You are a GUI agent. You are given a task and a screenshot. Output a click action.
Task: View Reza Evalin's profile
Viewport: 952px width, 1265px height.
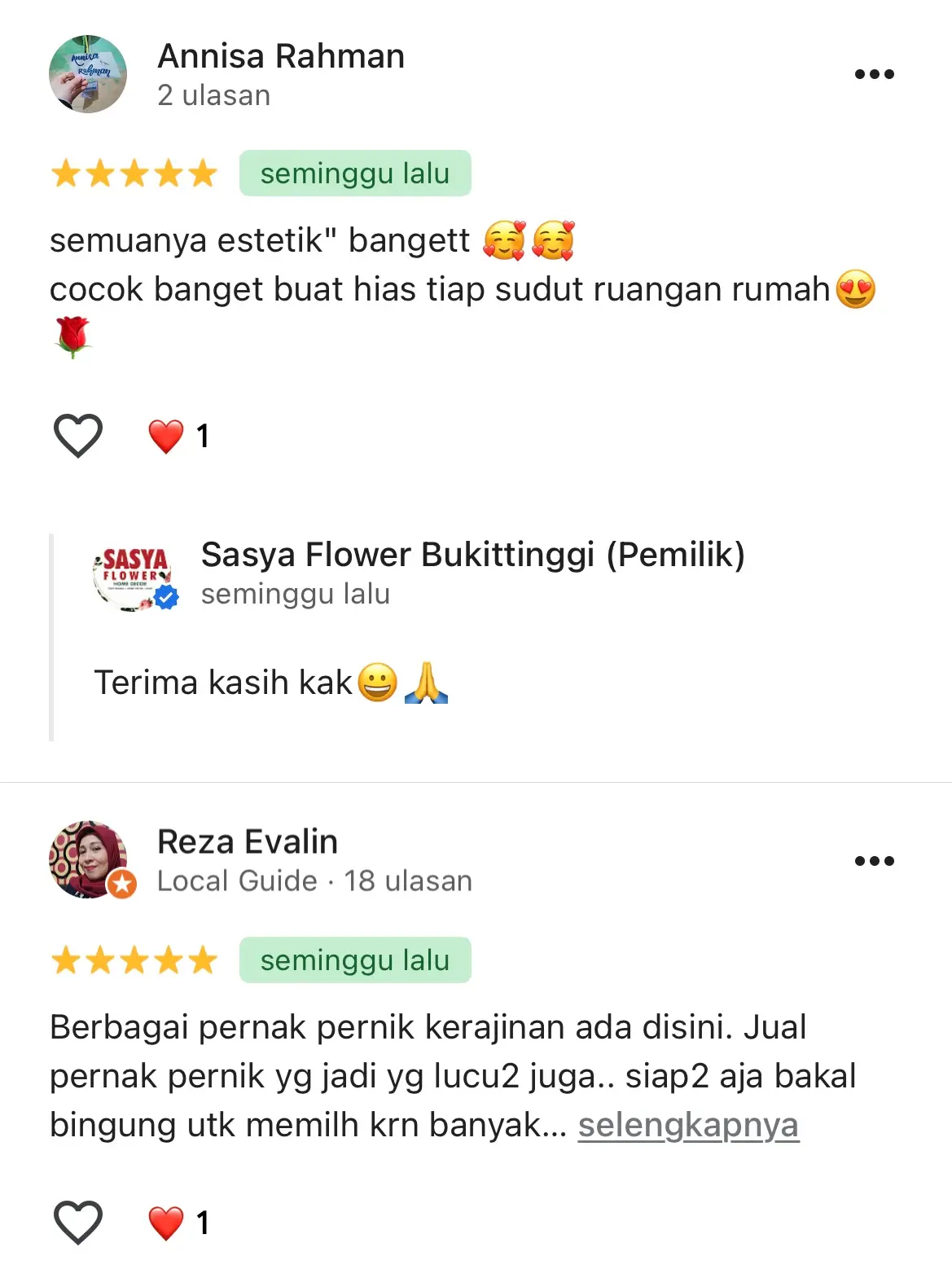(247, 842)
